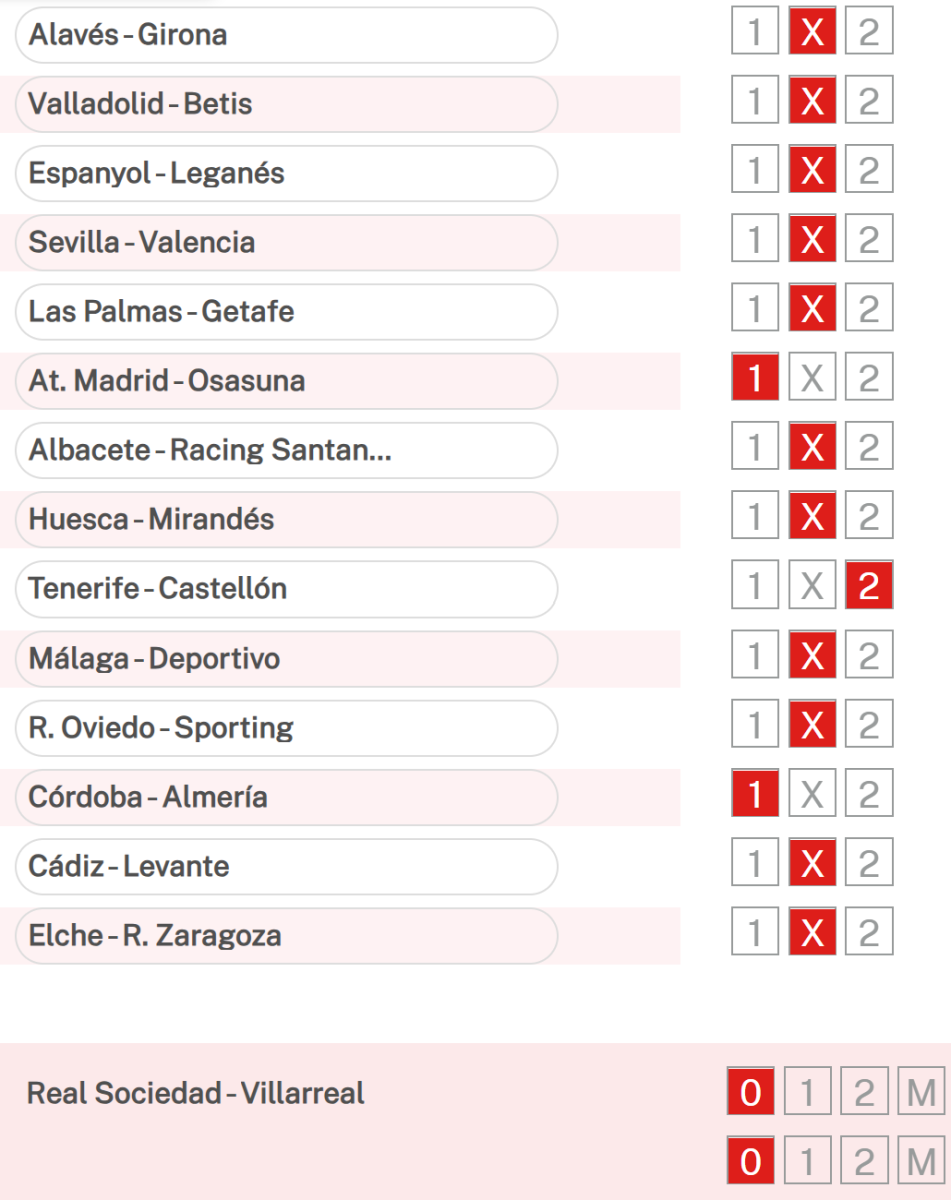Mark 2 for Las Palmas - Getafe
Screen dimensions: 951x1200
[x=869, y=310]
